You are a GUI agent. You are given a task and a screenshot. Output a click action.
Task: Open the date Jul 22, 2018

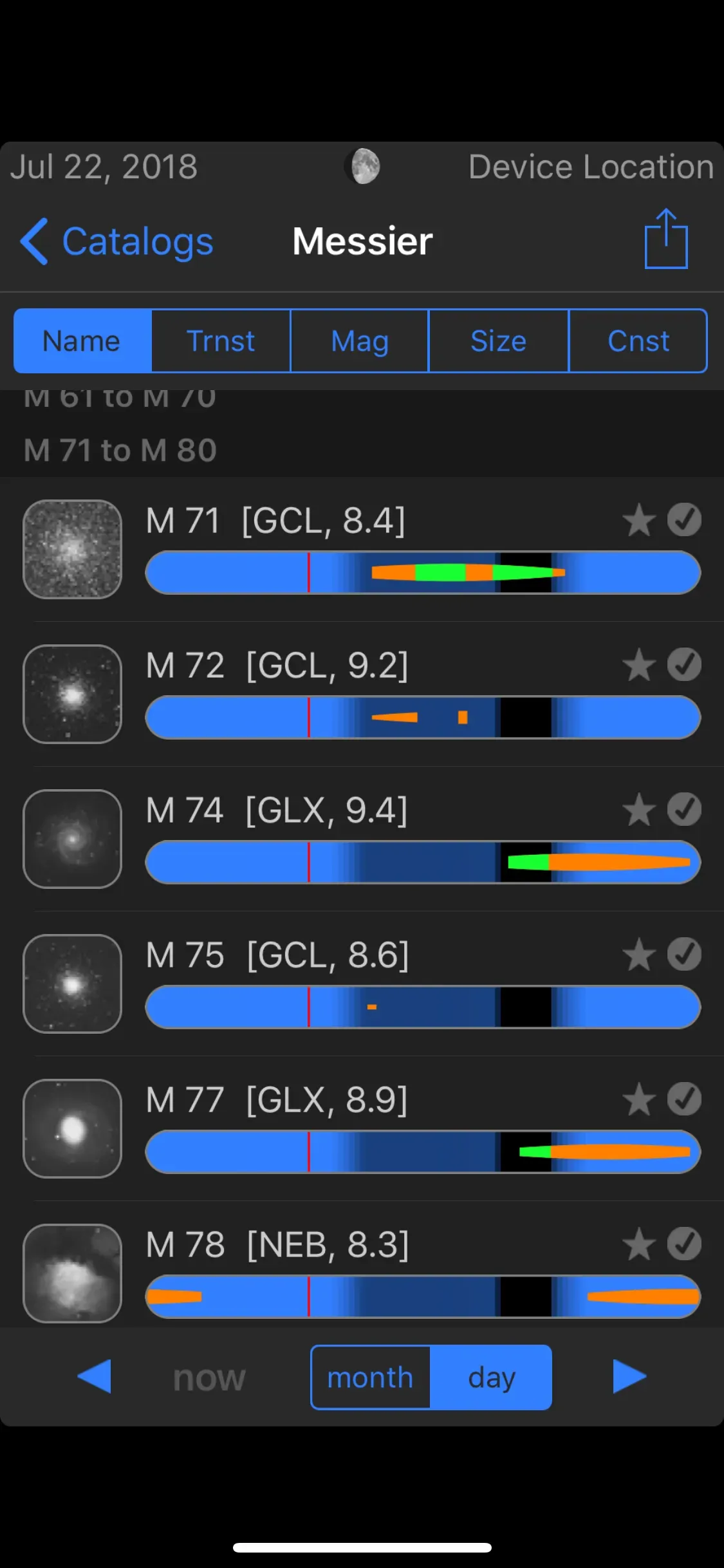[104, 167]
